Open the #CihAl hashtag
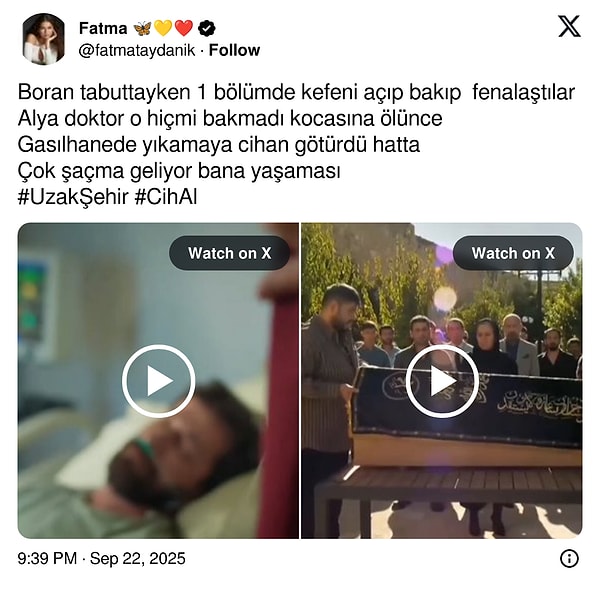This screenshot has height=589, width=600. click(165, 197)
